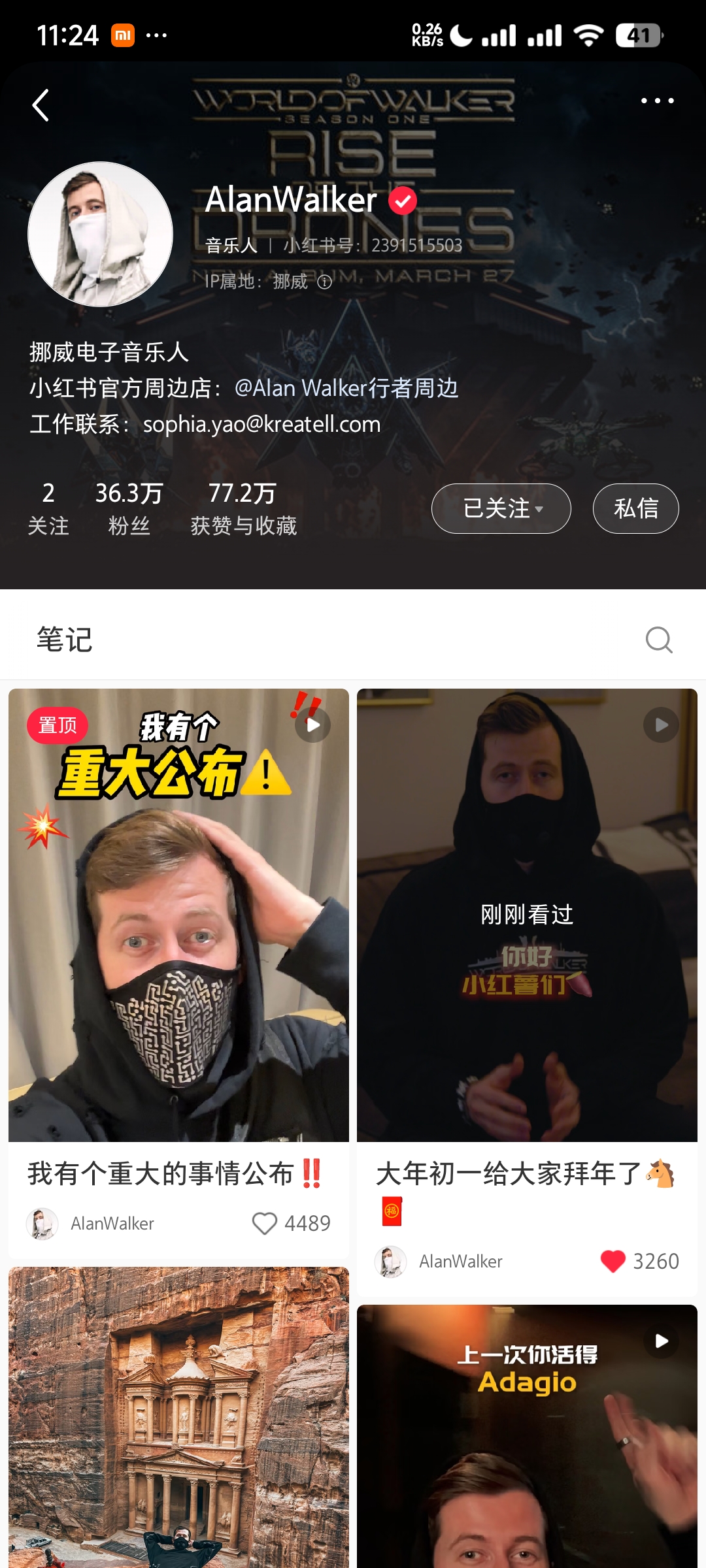
Task: Go back from AlanWalker's profile
Action: pyautogui.click(x=41, y=105)
